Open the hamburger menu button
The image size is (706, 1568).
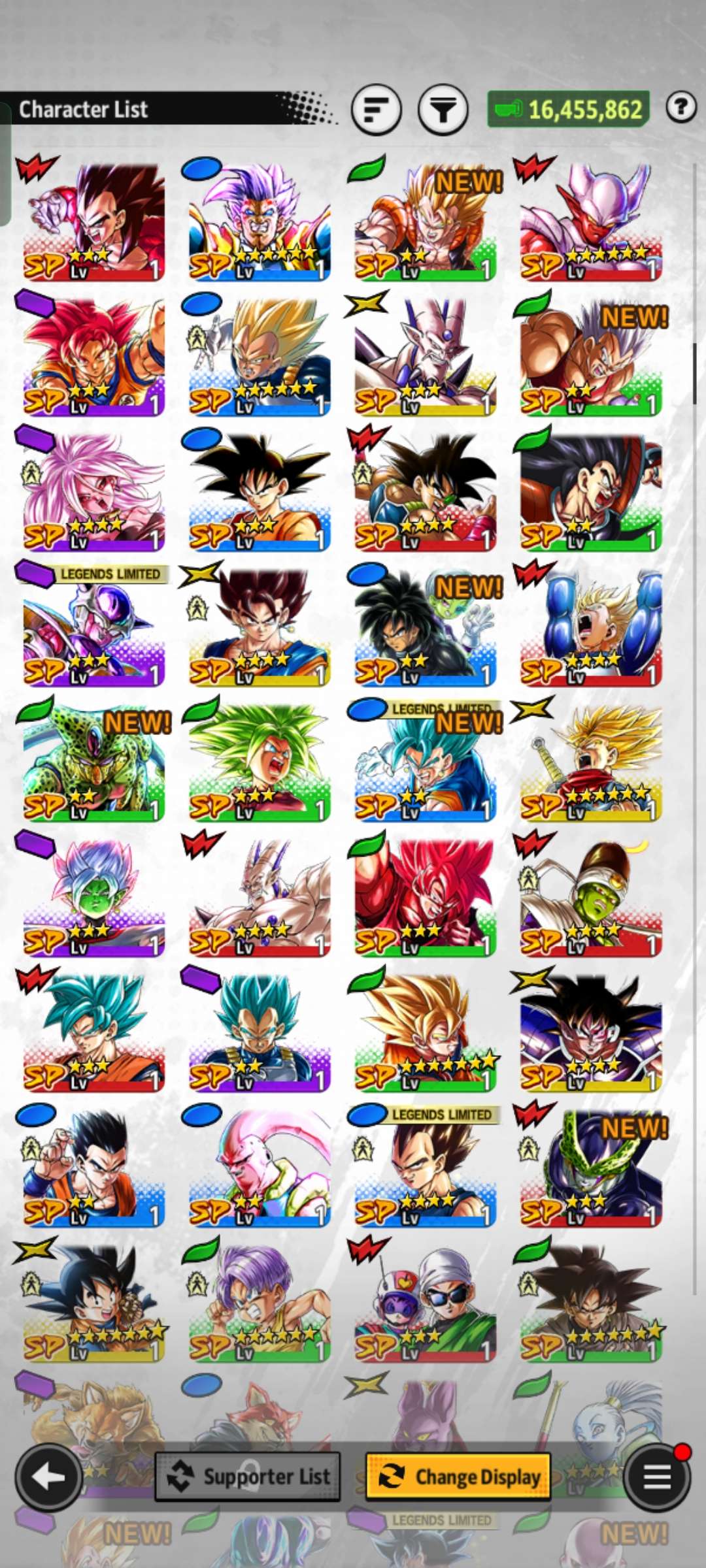coord(657,1477)
